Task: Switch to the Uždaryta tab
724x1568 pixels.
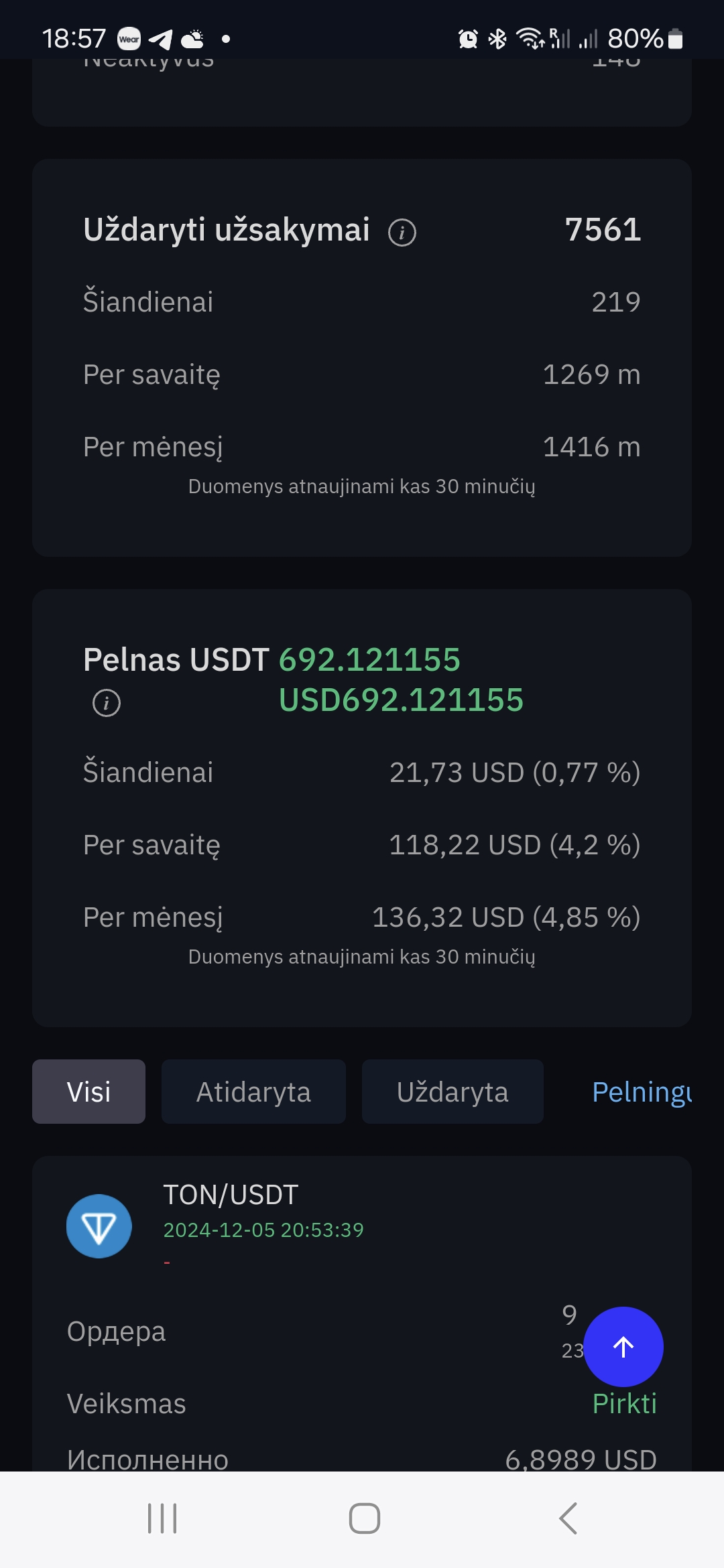Action: (452, 1092)
